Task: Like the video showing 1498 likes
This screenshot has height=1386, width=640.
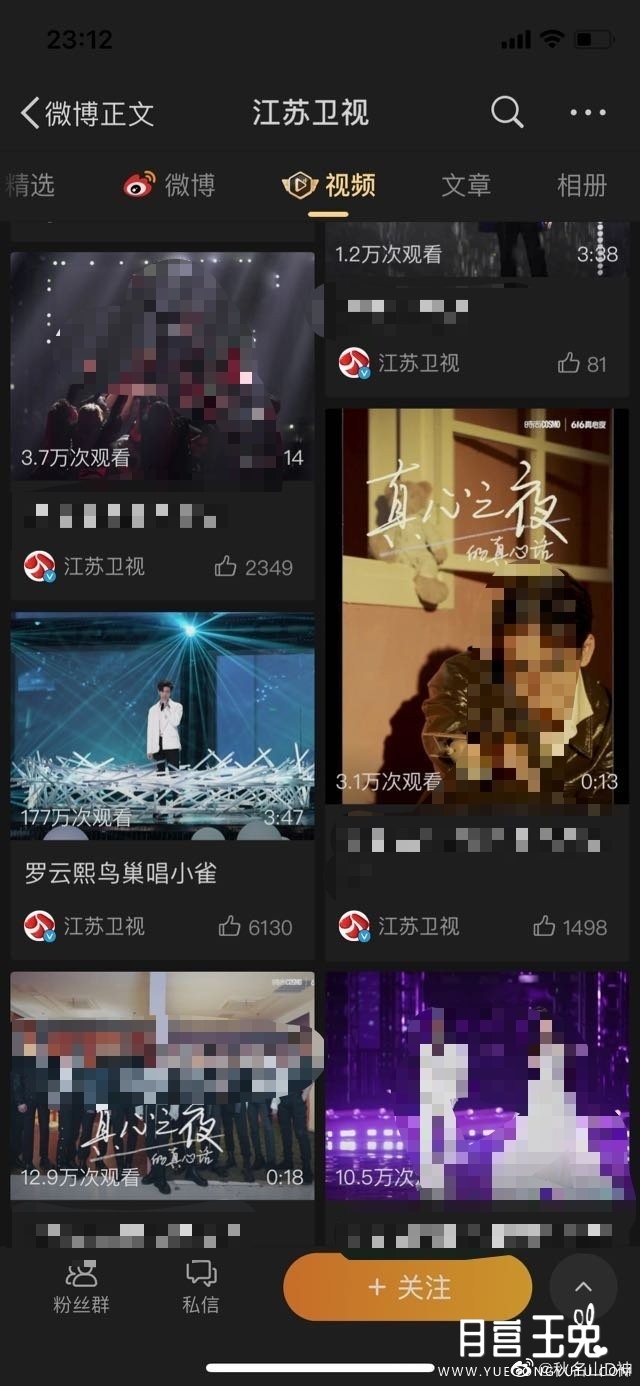Action: (570, 927)
